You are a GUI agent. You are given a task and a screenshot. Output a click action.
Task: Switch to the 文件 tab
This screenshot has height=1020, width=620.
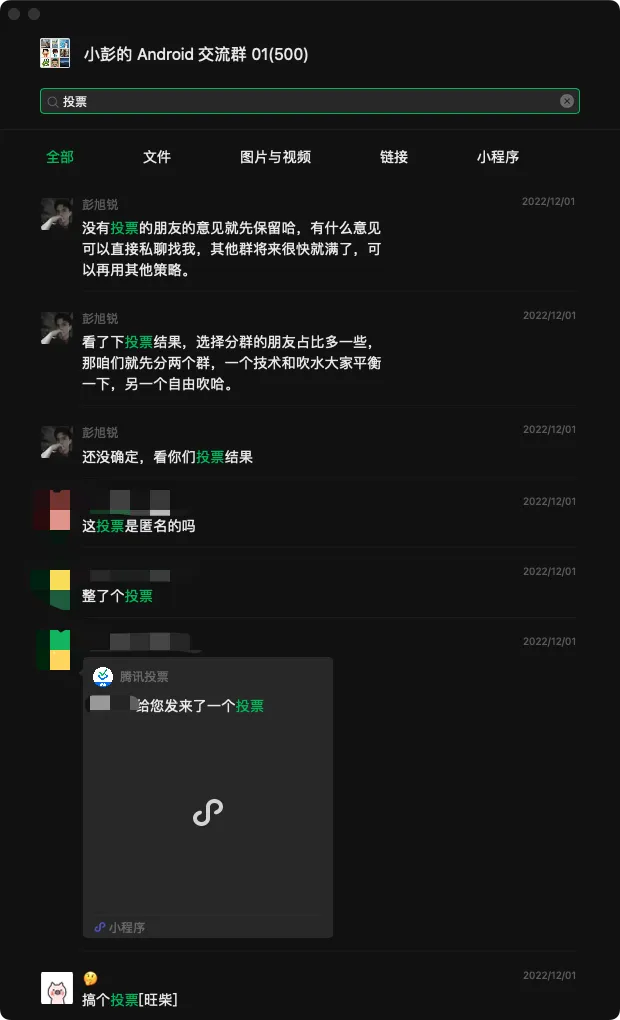point(157,157)
